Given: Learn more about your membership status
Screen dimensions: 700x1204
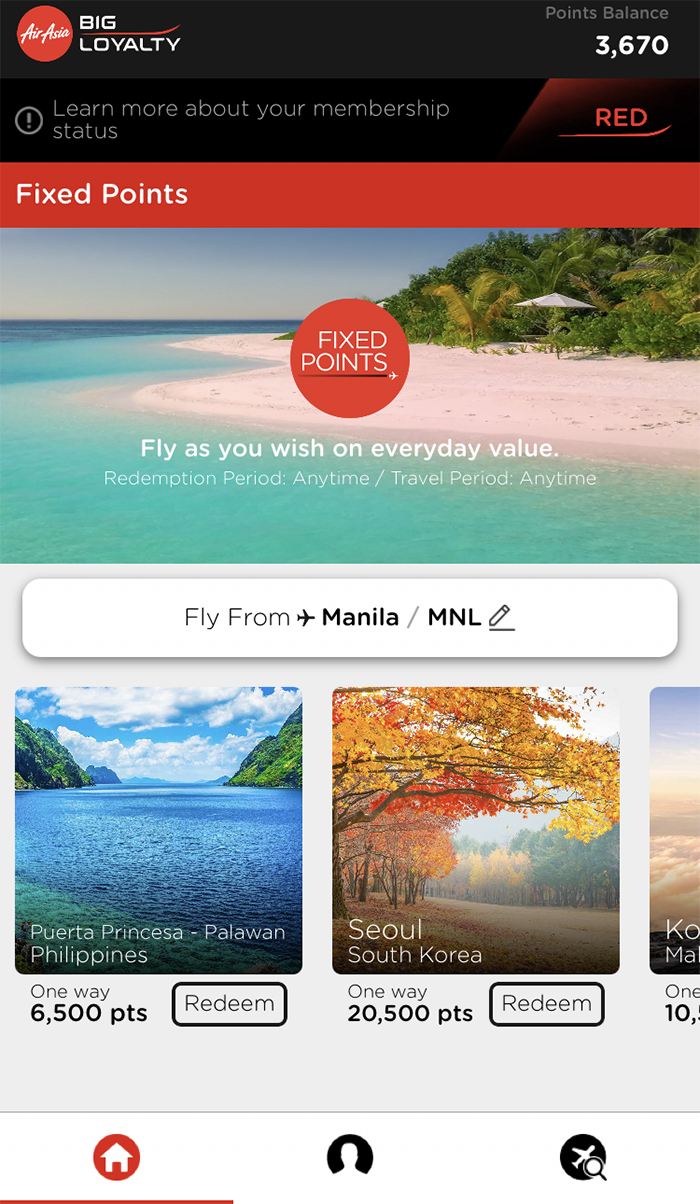Looking at the screenshot, I should tap(250, 120).
